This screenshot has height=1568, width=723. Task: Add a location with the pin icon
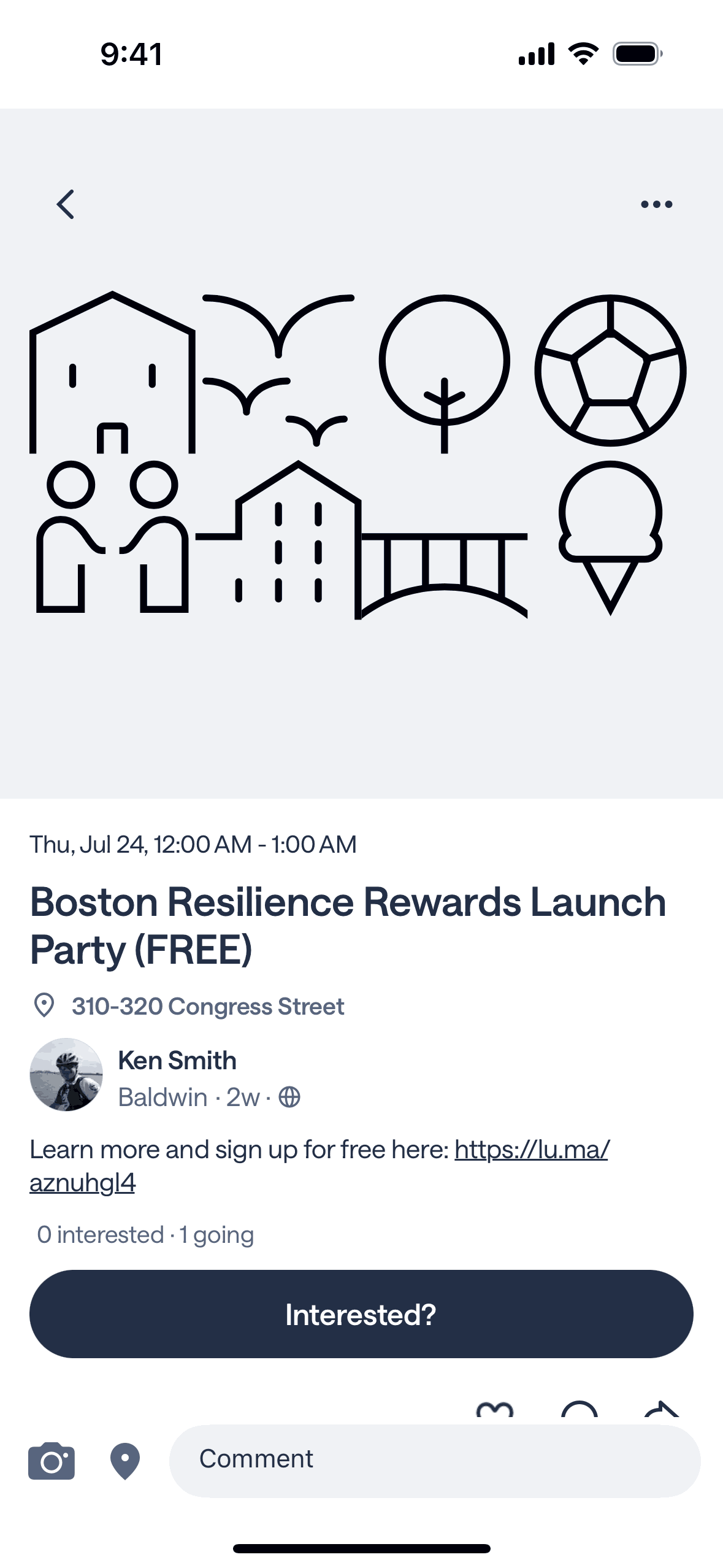tap(125, 1461)
